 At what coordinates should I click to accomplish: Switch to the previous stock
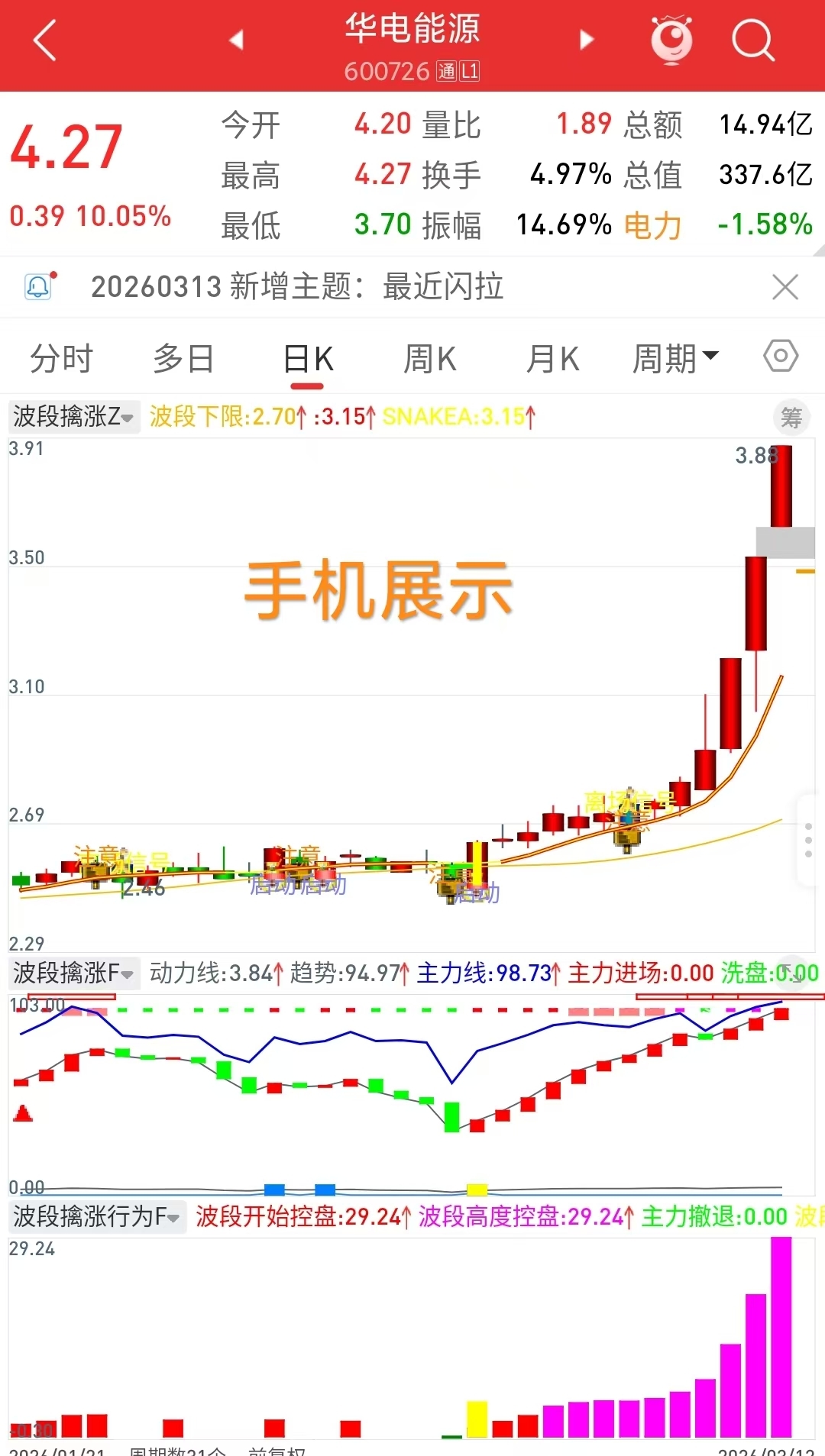pyautogui.click(x=236, y=40)
